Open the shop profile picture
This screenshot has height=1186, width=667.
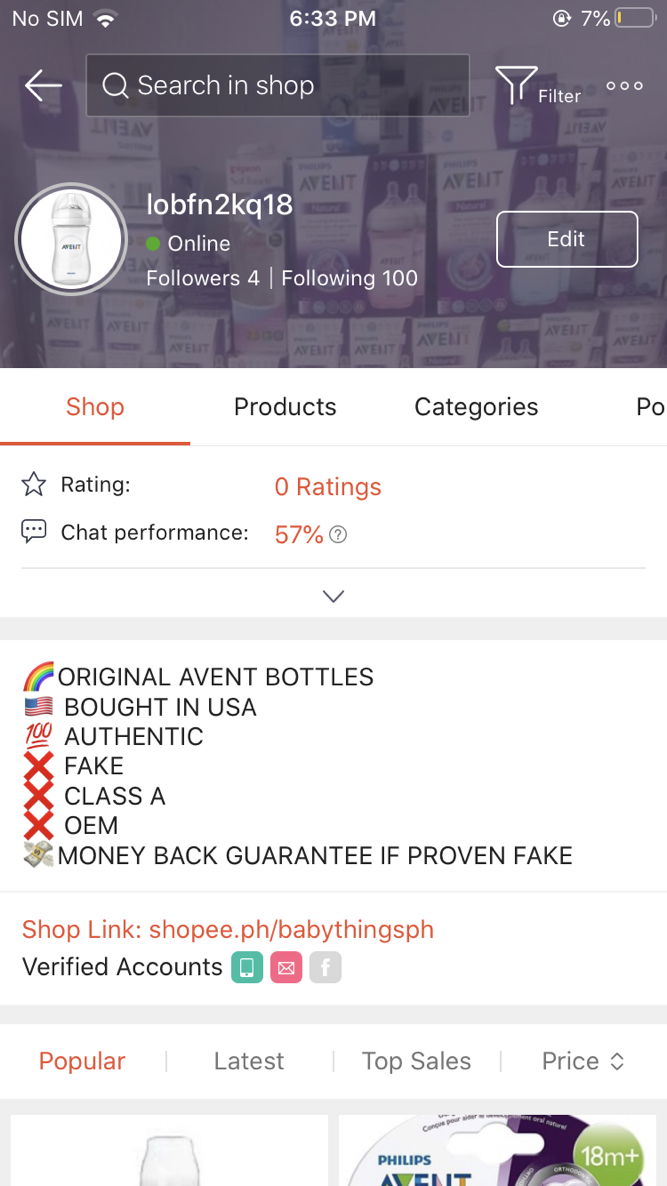tap(71, 240)
